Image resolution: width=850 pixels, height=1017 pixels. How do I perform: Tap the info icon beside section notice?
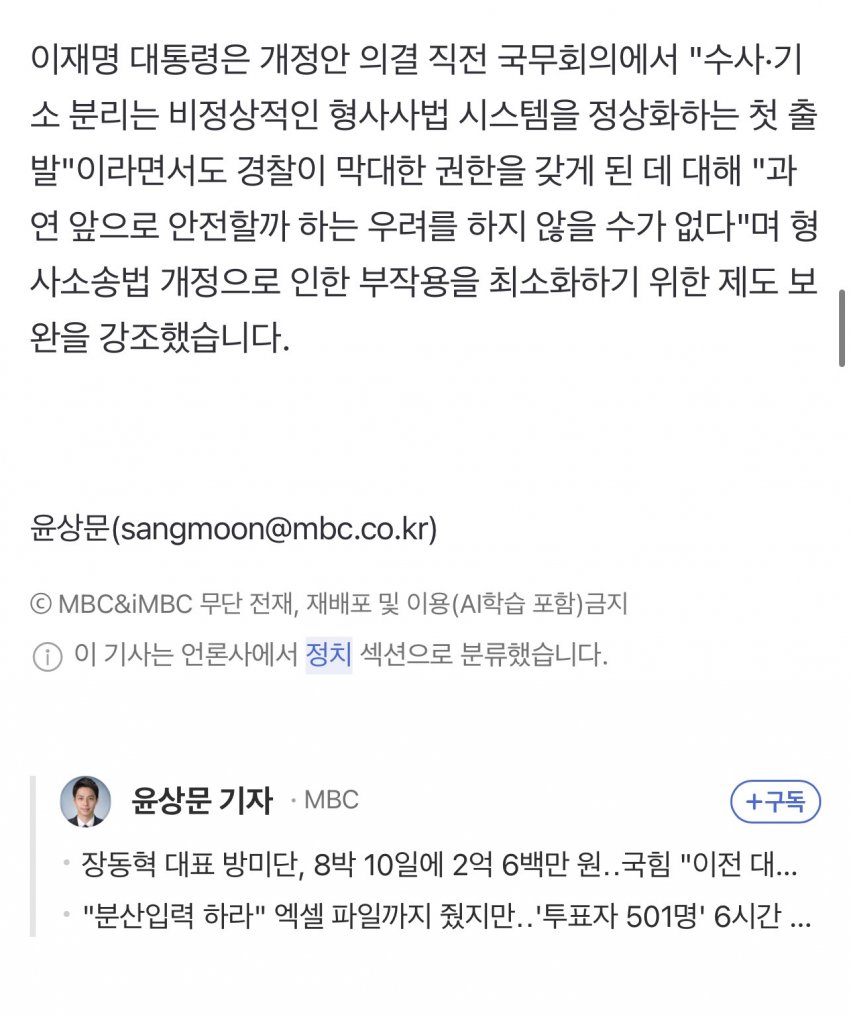[47, 656]
